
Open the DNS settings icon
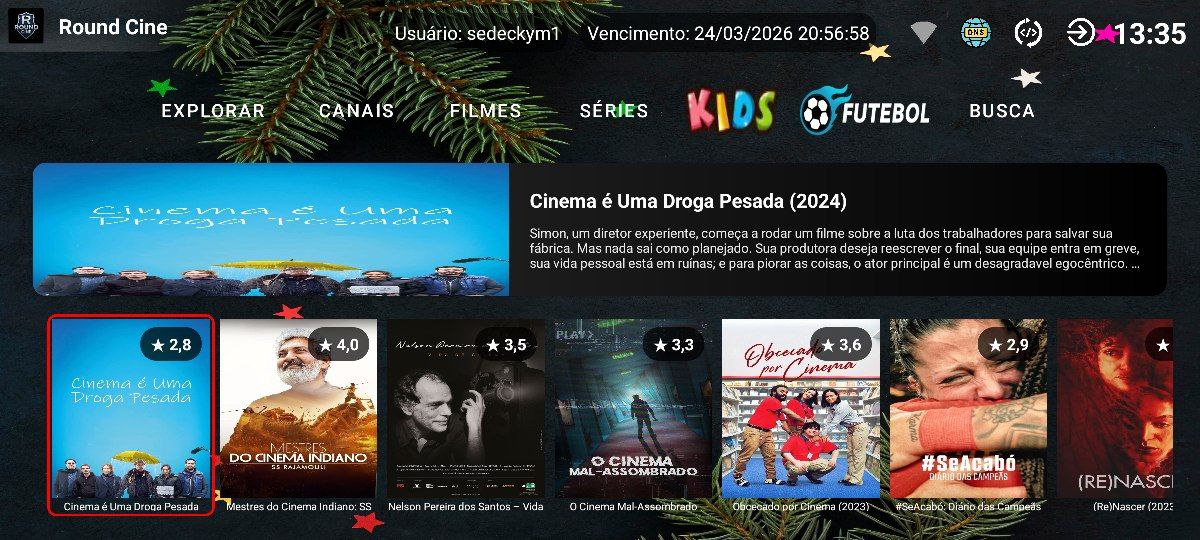tap(975, 33)
